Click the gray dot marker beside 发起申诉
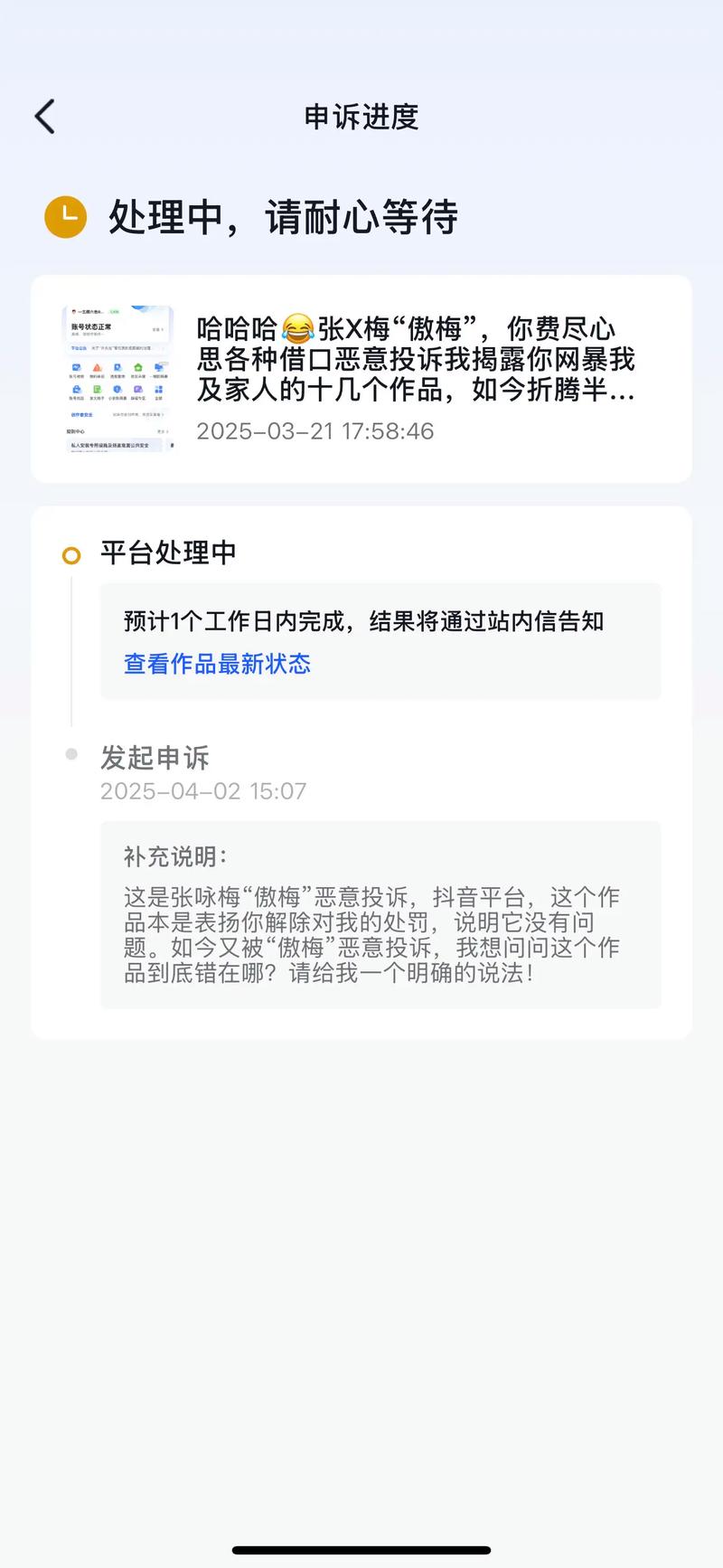 [72, 751]
